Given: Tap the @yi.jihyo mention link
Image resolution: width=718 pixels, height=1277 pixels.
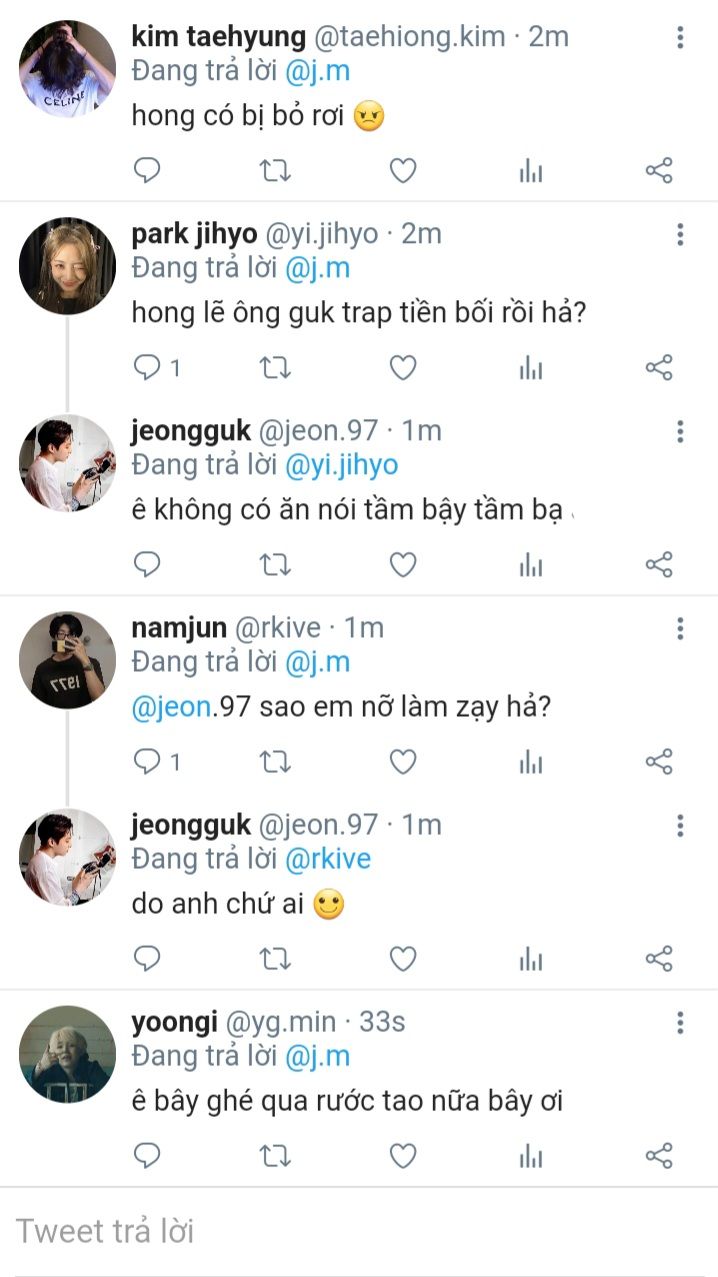Looking at the screenshot, I should pyautogui.click(x=342, y=465).
